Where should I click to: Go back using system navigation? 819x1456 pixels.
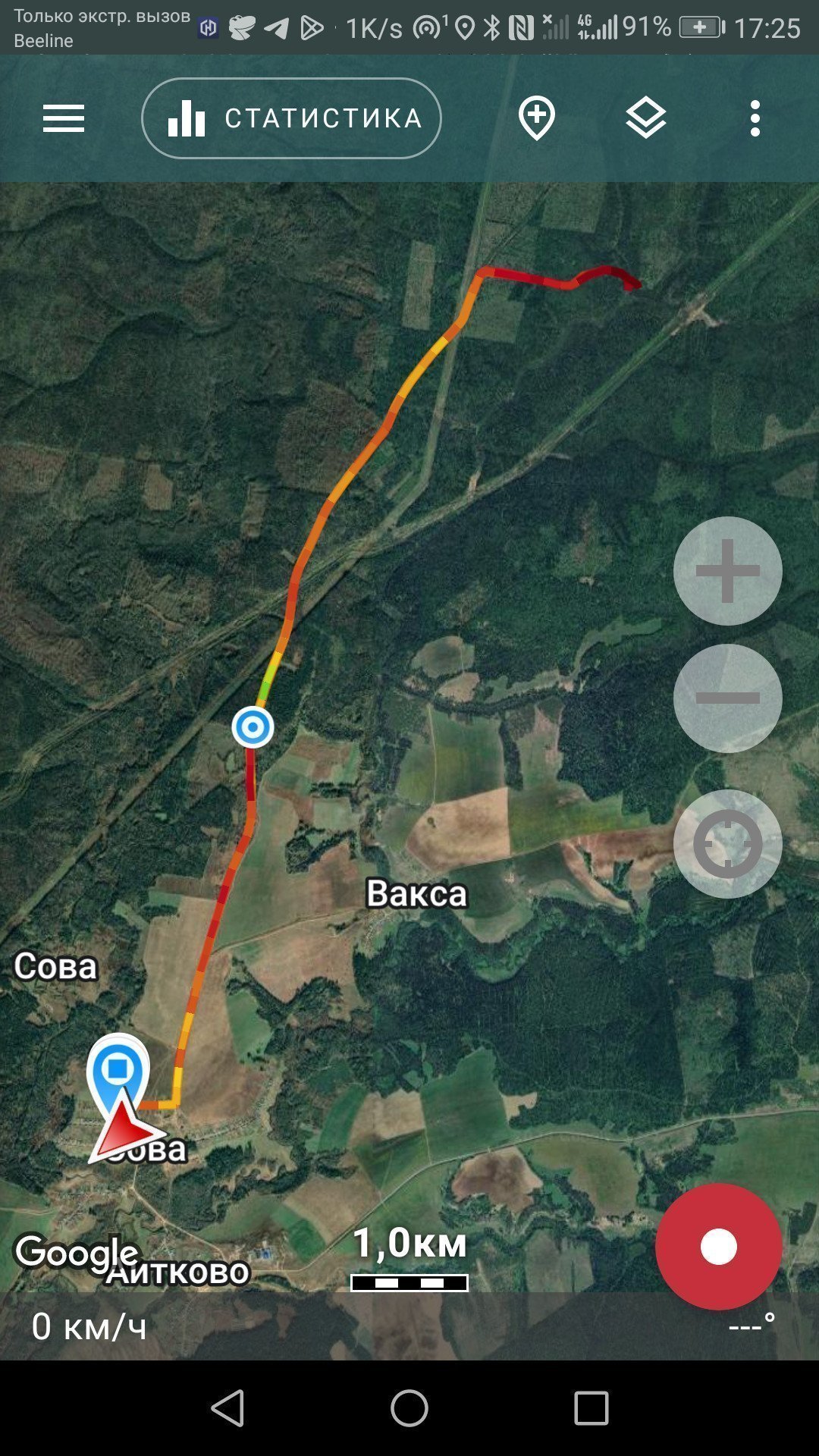point(227,1408)
